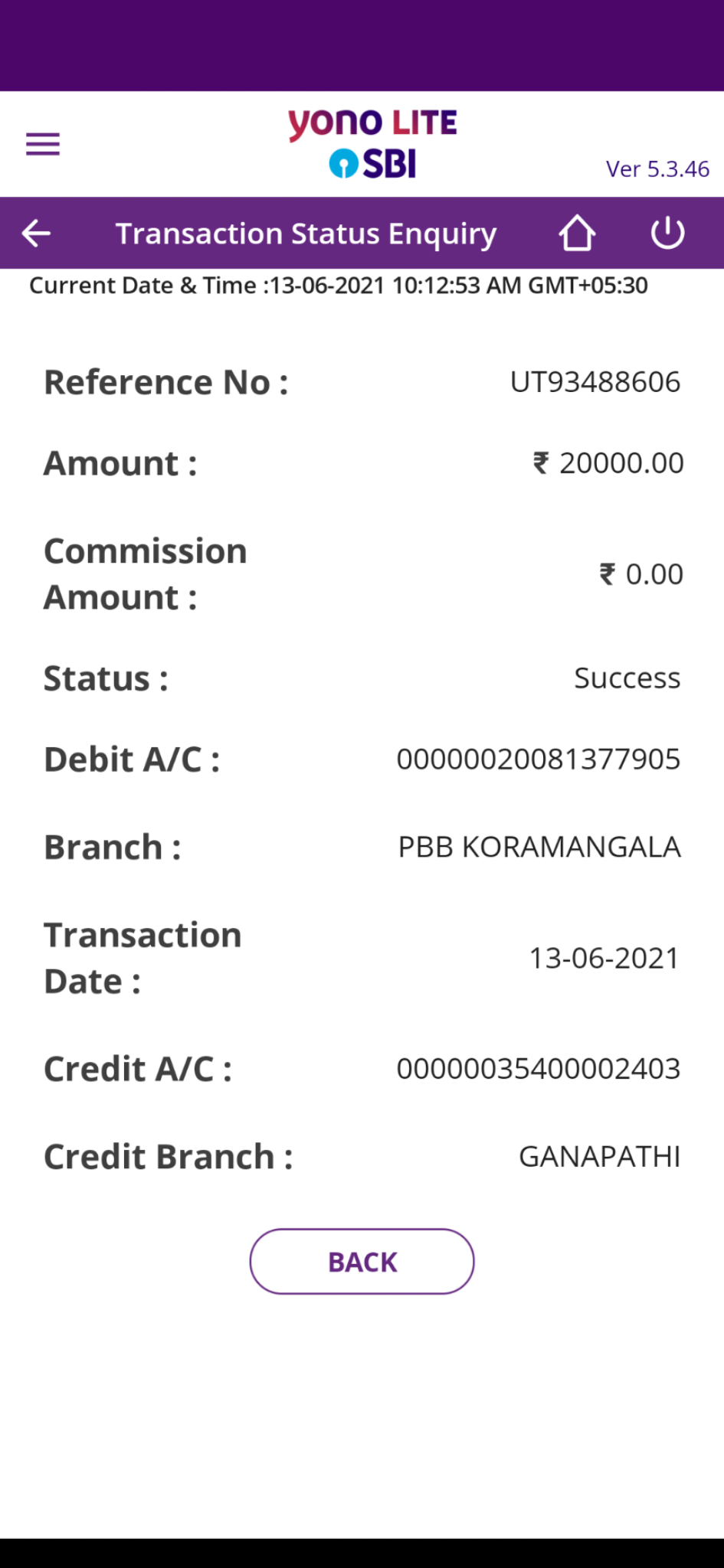
Task: Return to the home screen icon
Action: pos(577,233)
